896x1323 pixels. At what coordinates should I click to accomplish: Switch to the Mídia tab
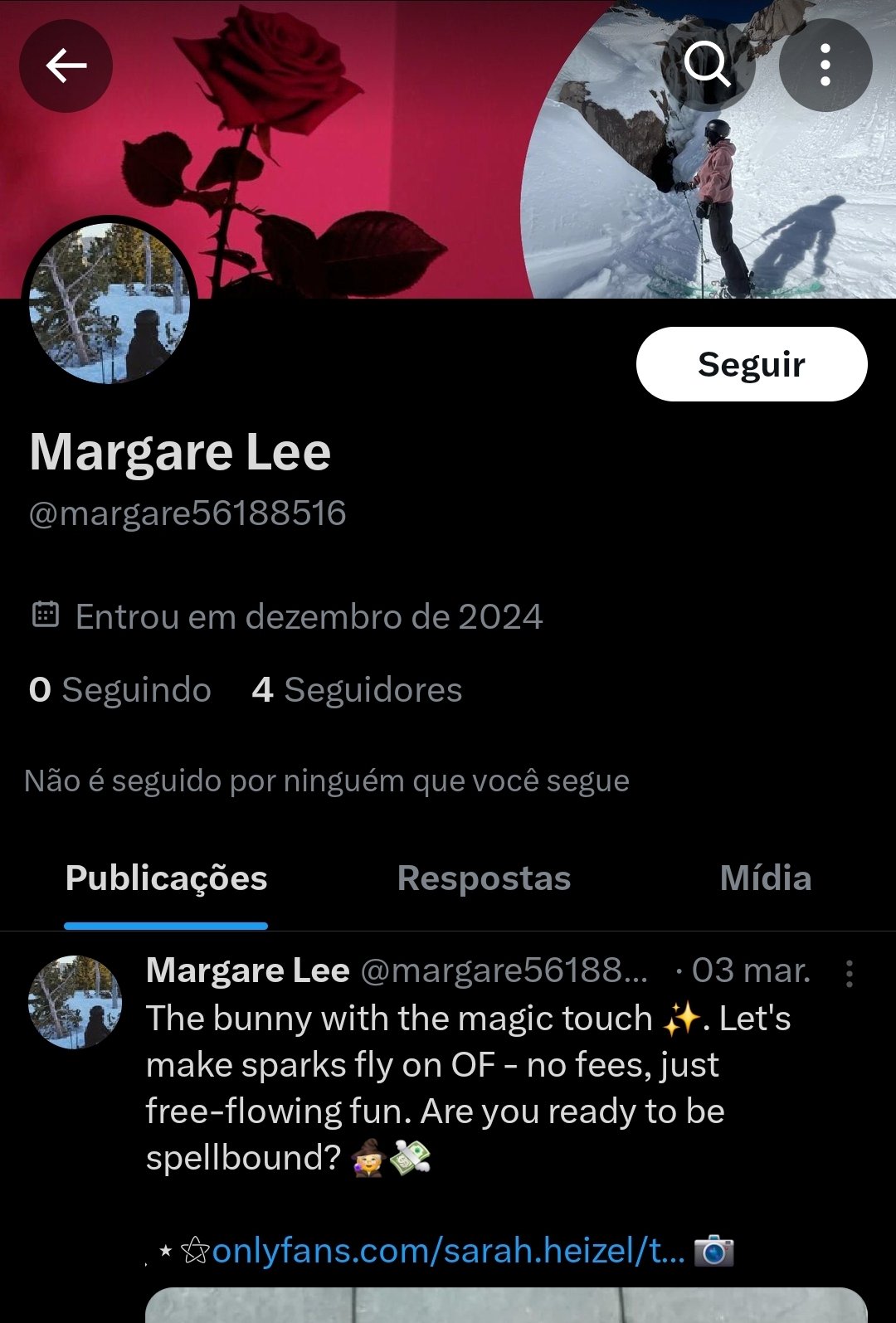[x=765, y=879]
